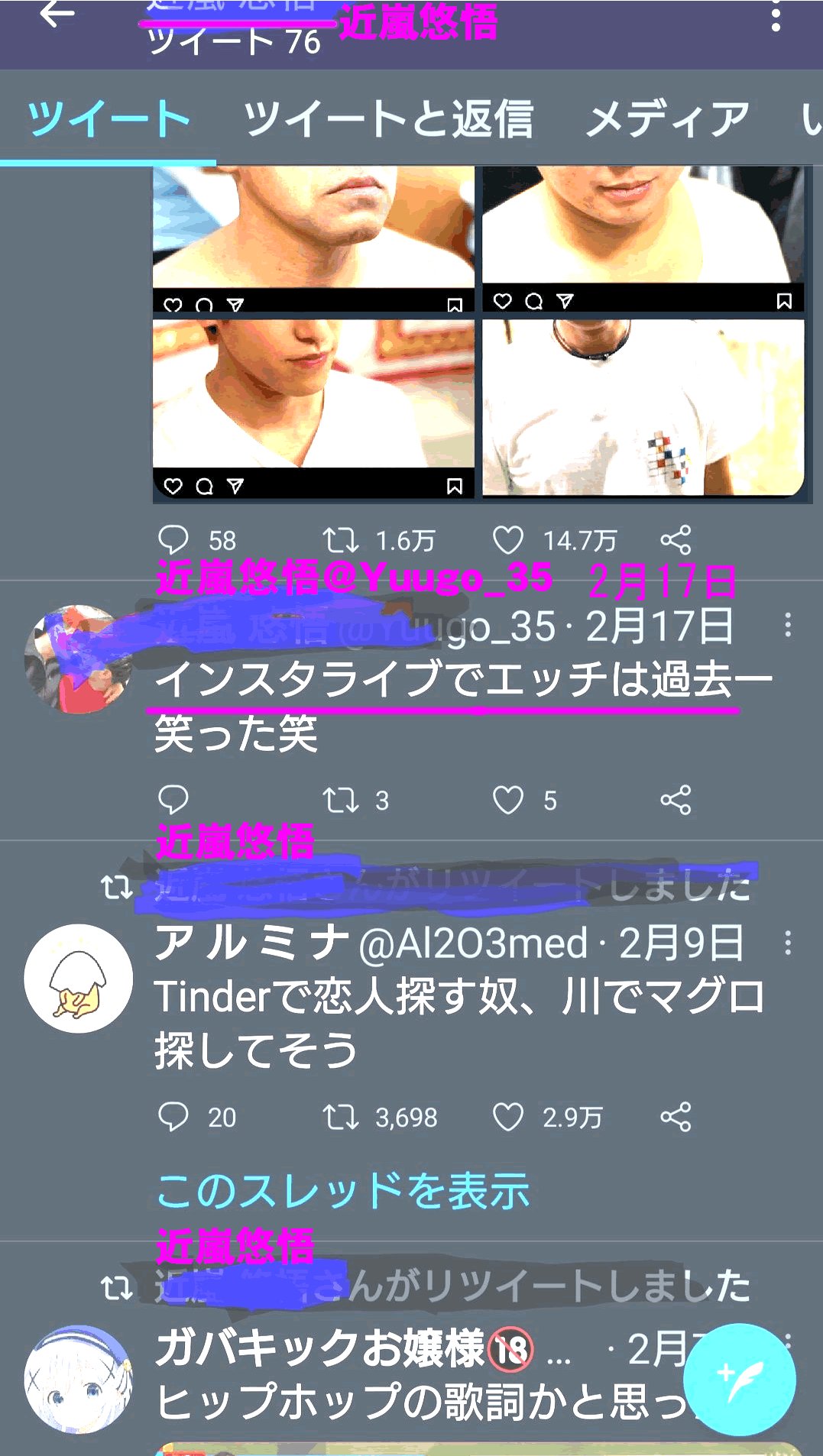This screenshot has width=823, height=1456.
Task: Open the このスレッドを表示 link
Action: coord(343,1191)
